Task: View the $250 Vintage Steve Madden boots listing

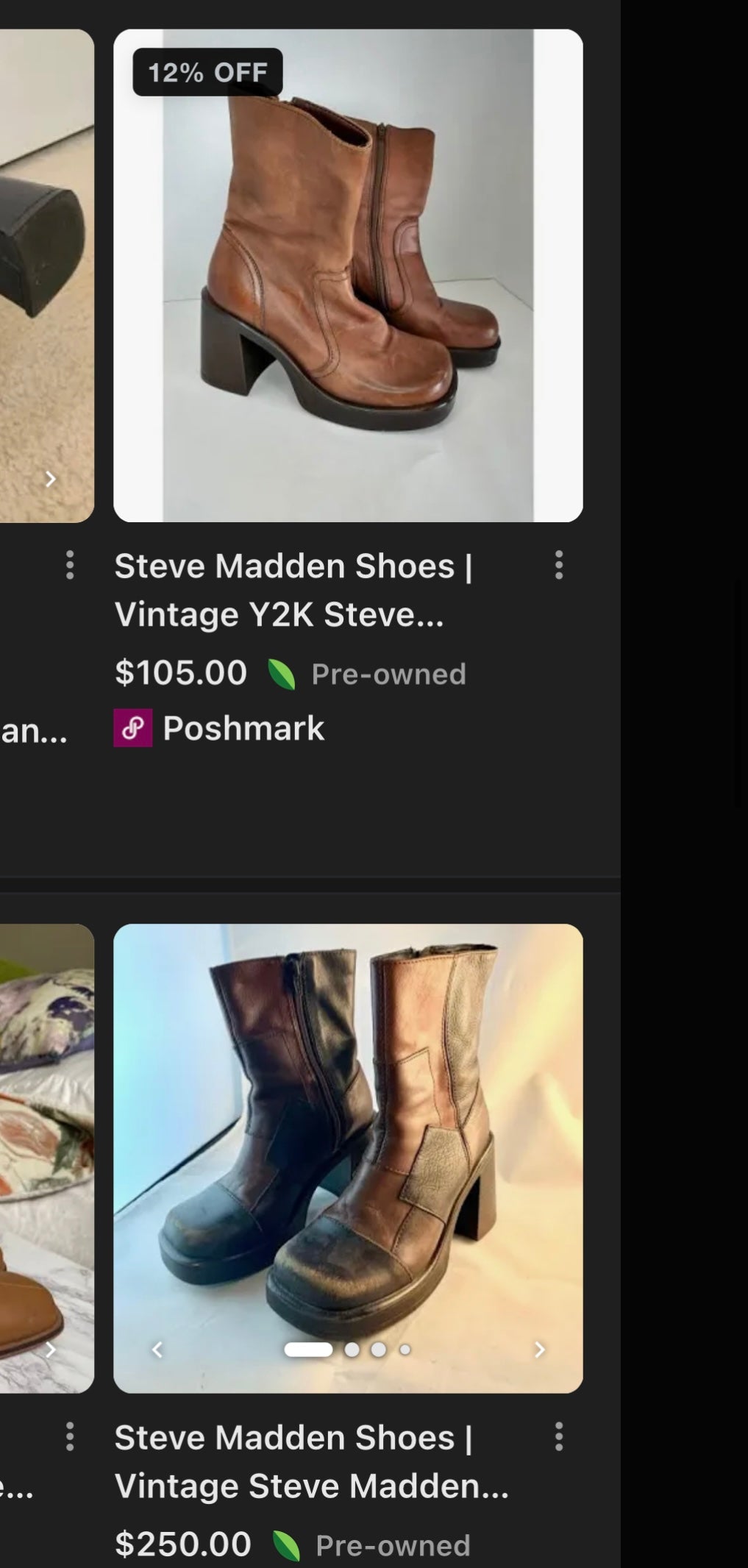Action: pyautogui.click(x=310, y=1462)
